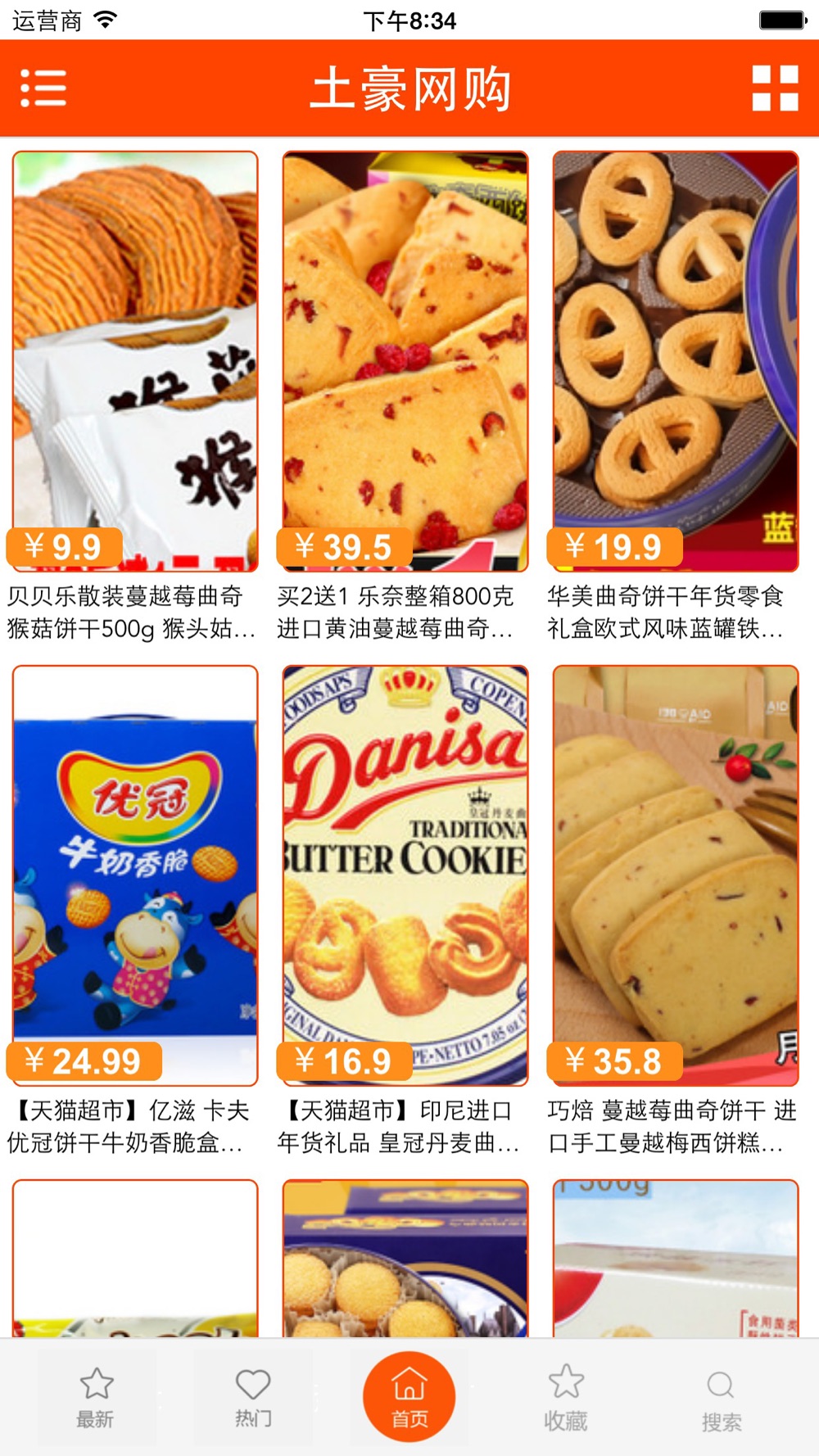
Task: Switch to the 最新 tab
Action: [96, 1397]
